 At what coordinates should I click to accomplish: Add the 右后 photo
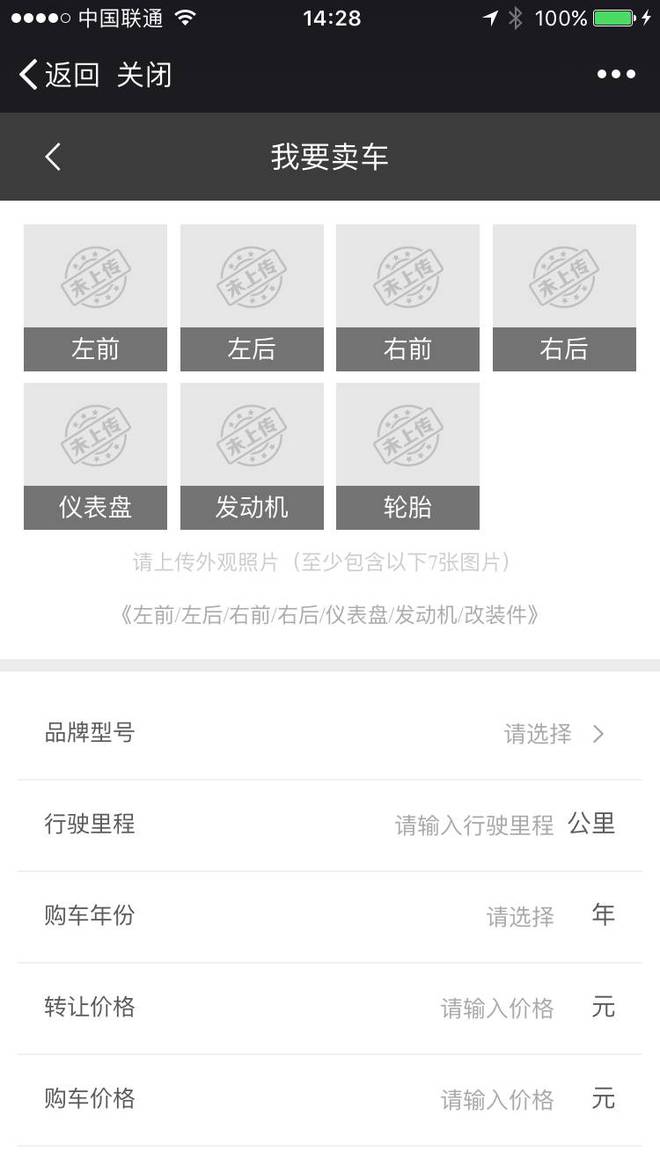coord(564,297)
